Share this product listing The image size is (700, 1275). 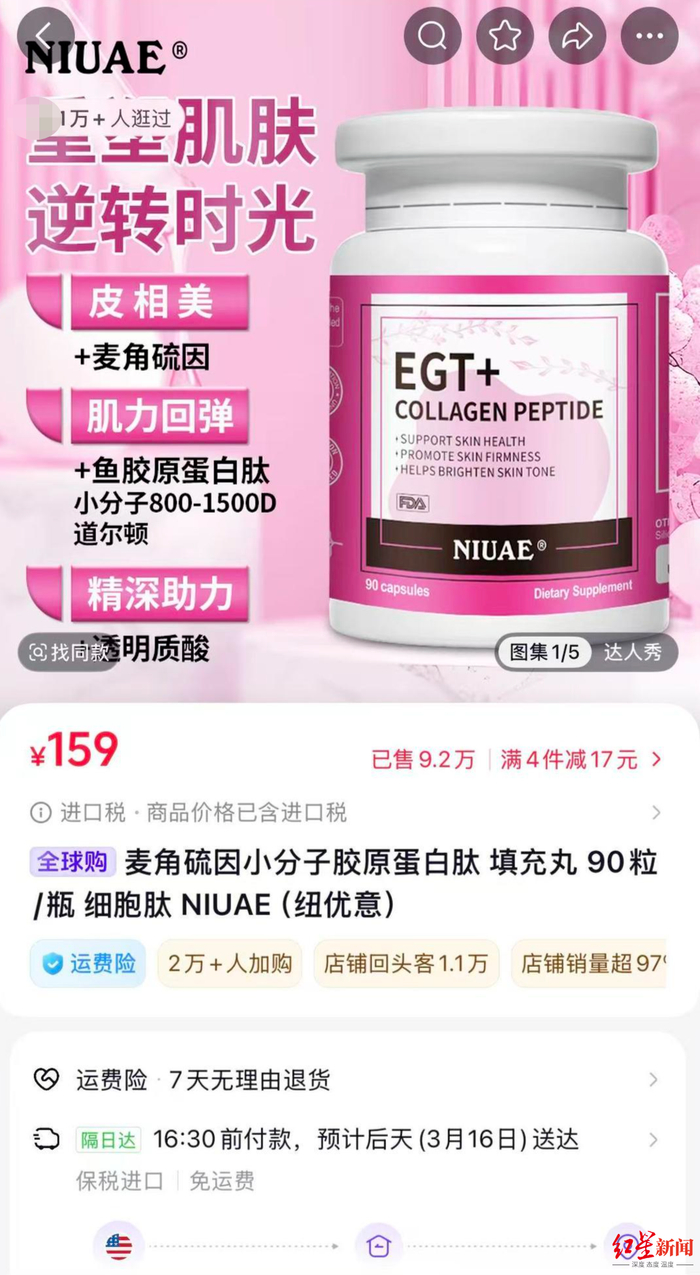[577, 36]
